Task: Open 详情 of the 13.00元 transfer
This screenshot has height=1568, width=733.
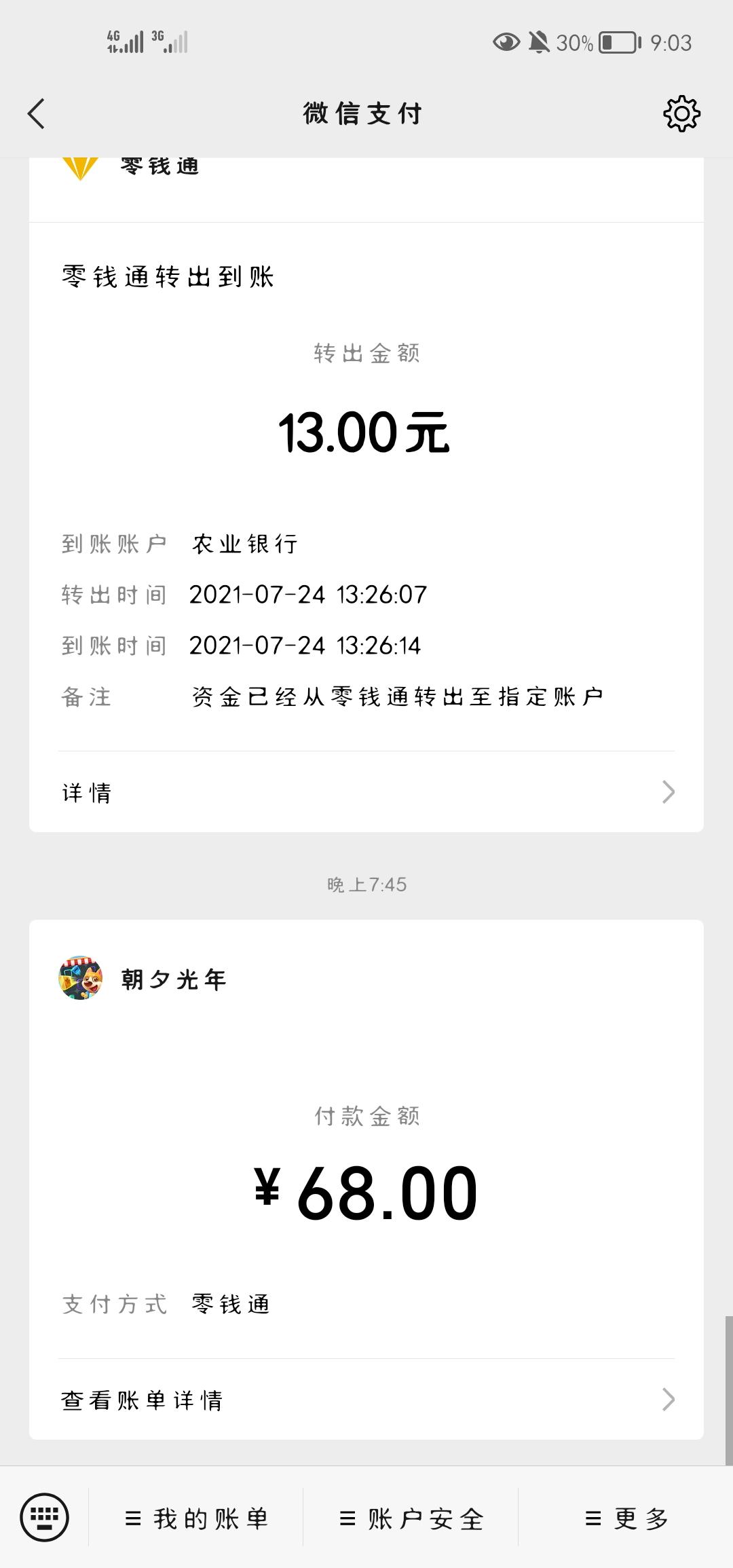Action: (x=366, y=792)
